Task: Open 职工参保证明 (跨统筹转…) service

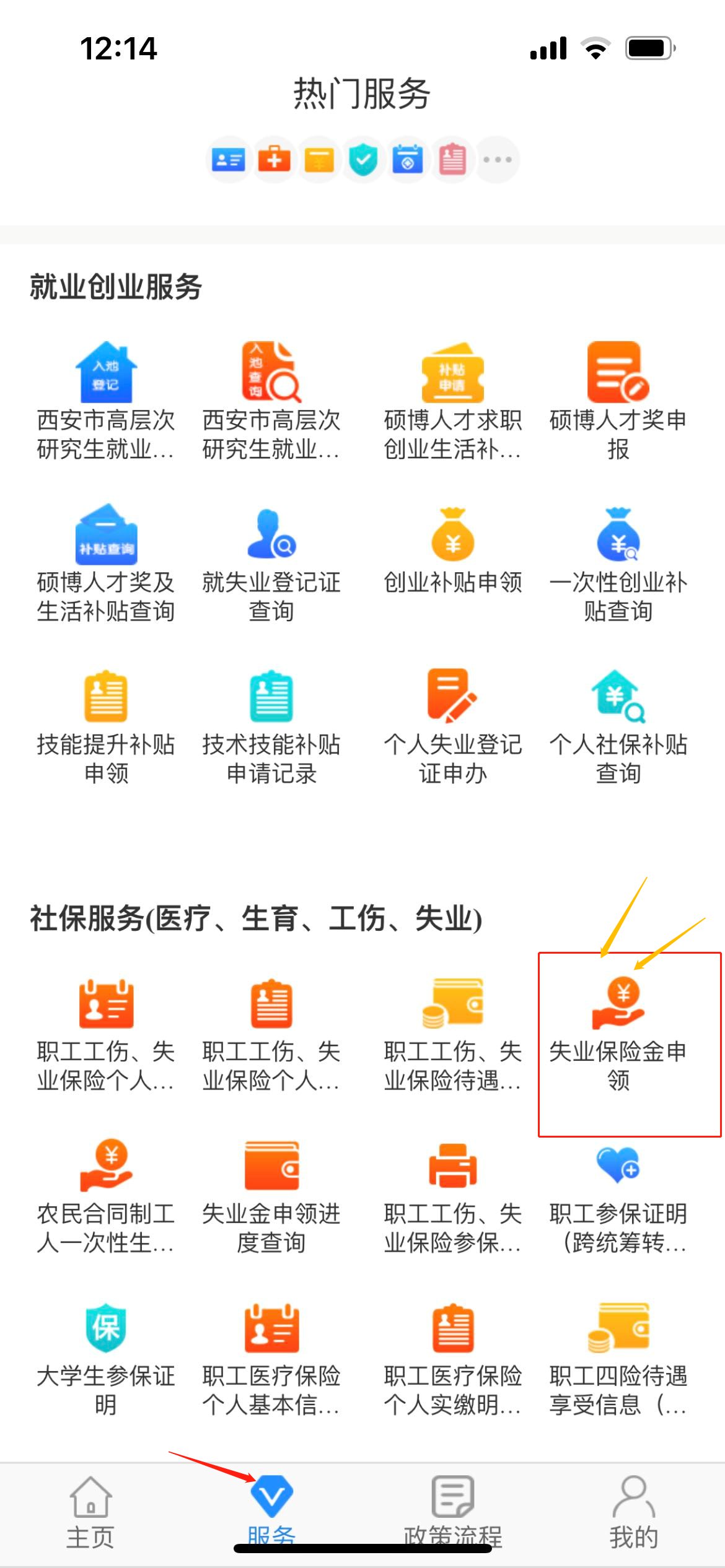Action: tap(618, 1195)
